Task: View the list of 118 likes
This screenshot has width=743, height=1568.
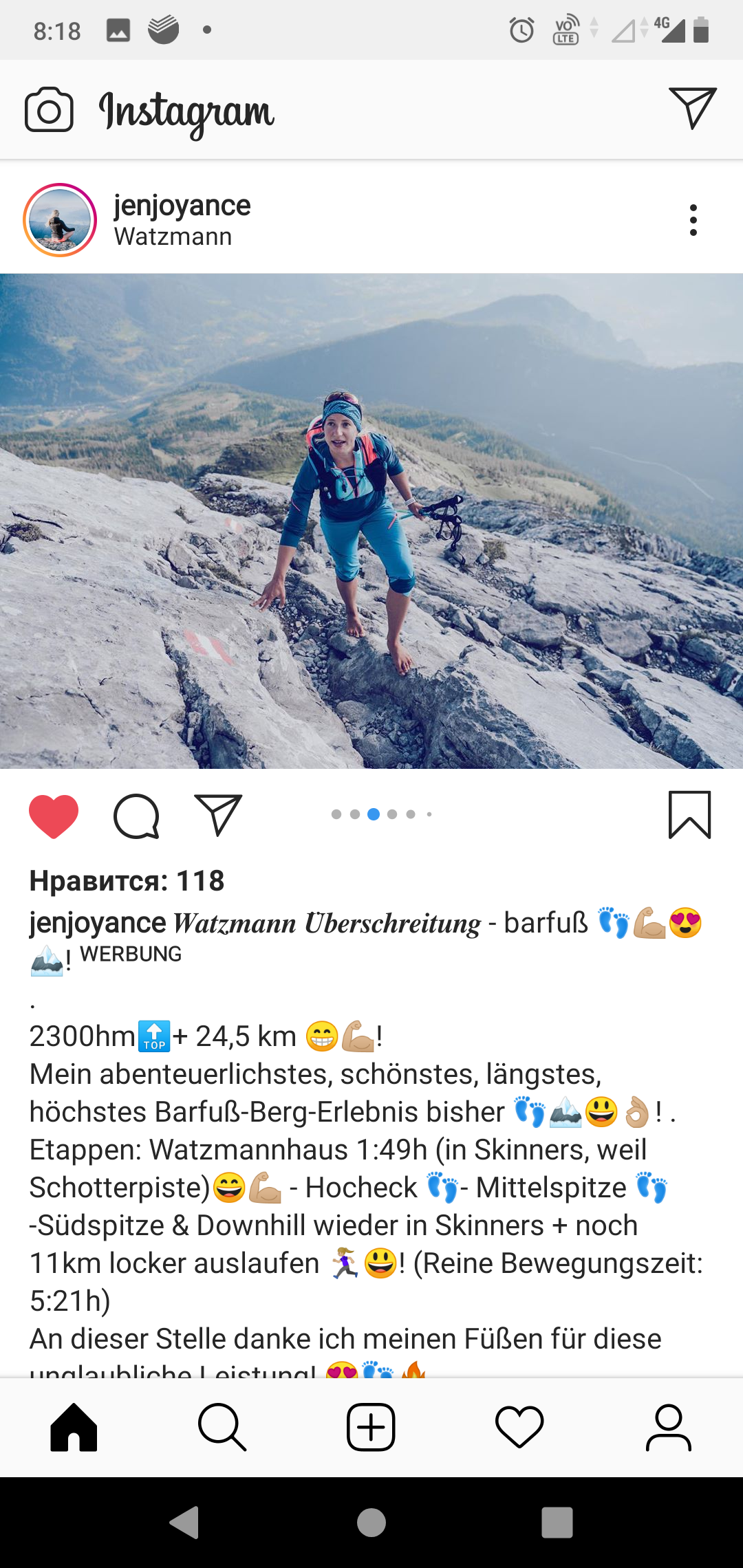Action: [x=127, y=881]
